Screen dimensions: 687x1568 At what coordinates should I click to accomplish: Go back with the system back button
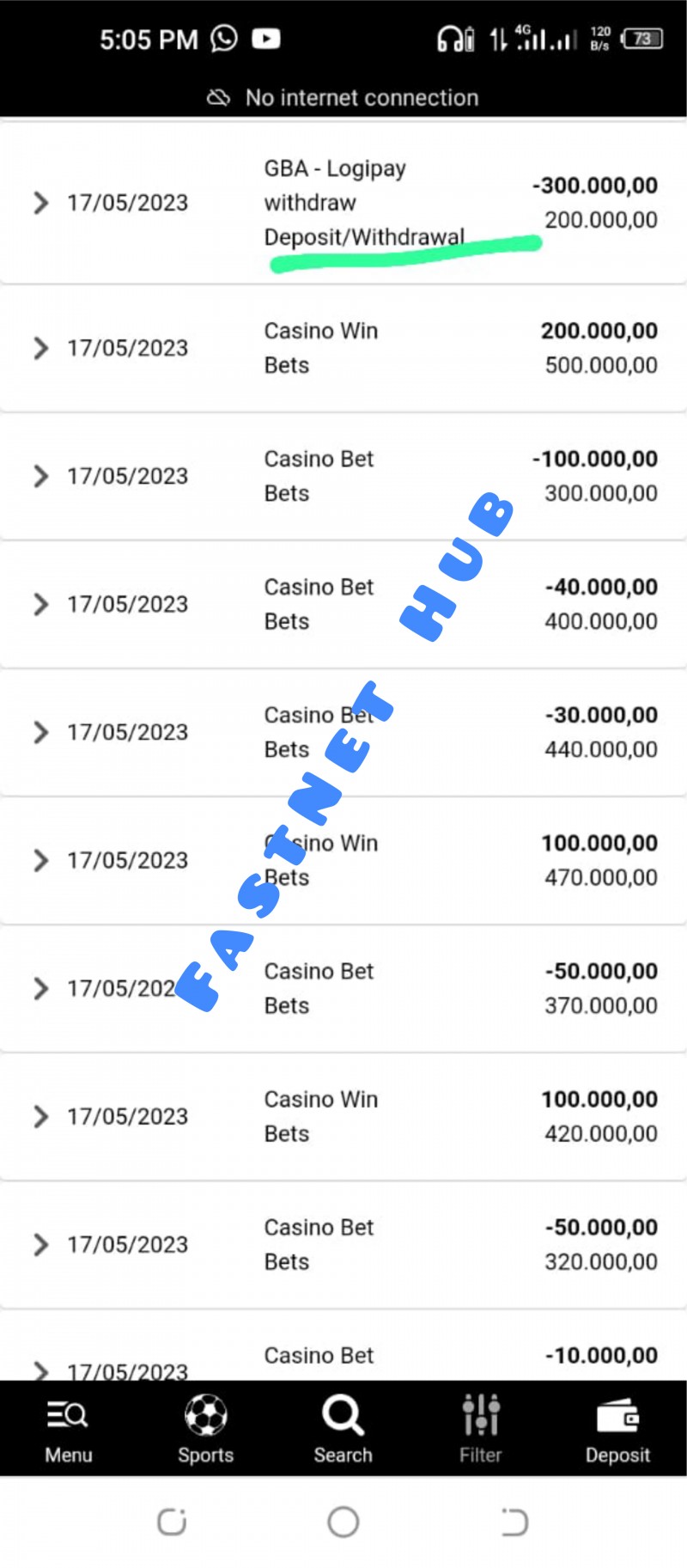[x=514, y=1522]
